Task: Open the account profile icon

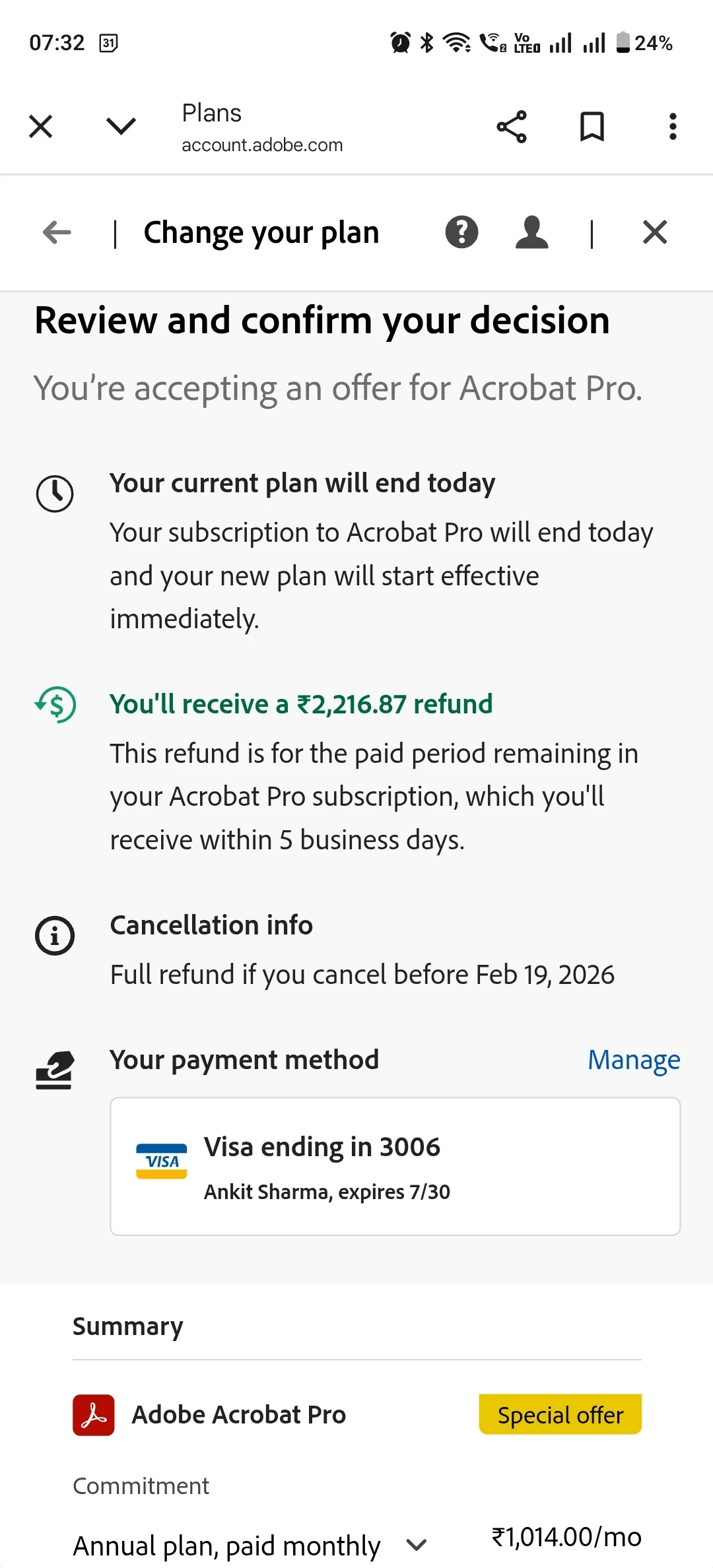Action: point(531,232)
